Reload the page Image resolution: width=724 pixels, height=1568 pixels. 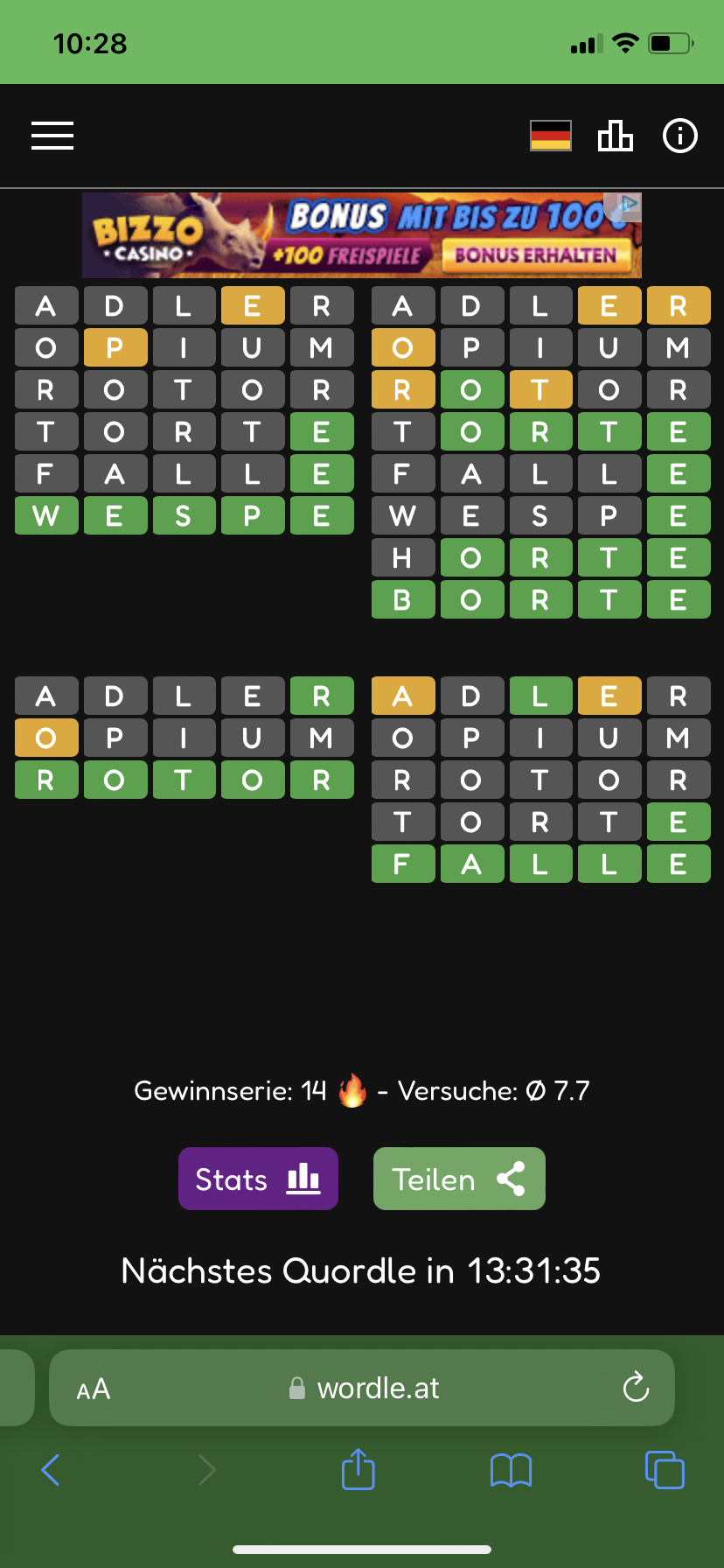click(636, 1387)
